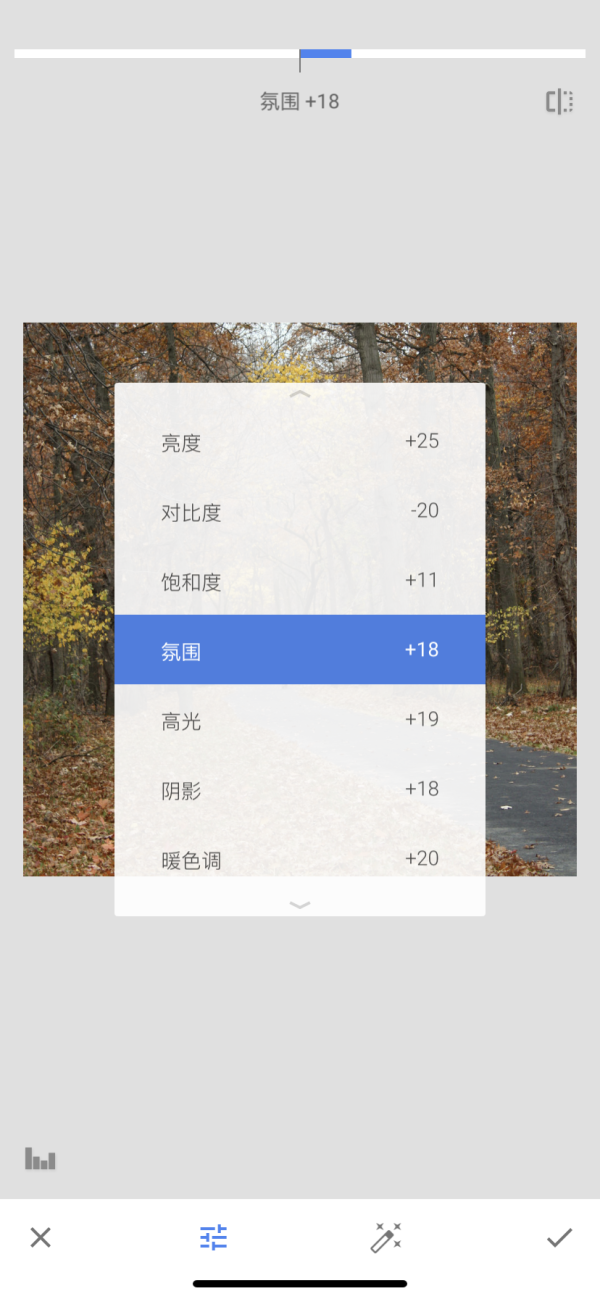Select the 阴影 adjustment row
Screen dimensions: 600x1299
click(x=299, y=790)
